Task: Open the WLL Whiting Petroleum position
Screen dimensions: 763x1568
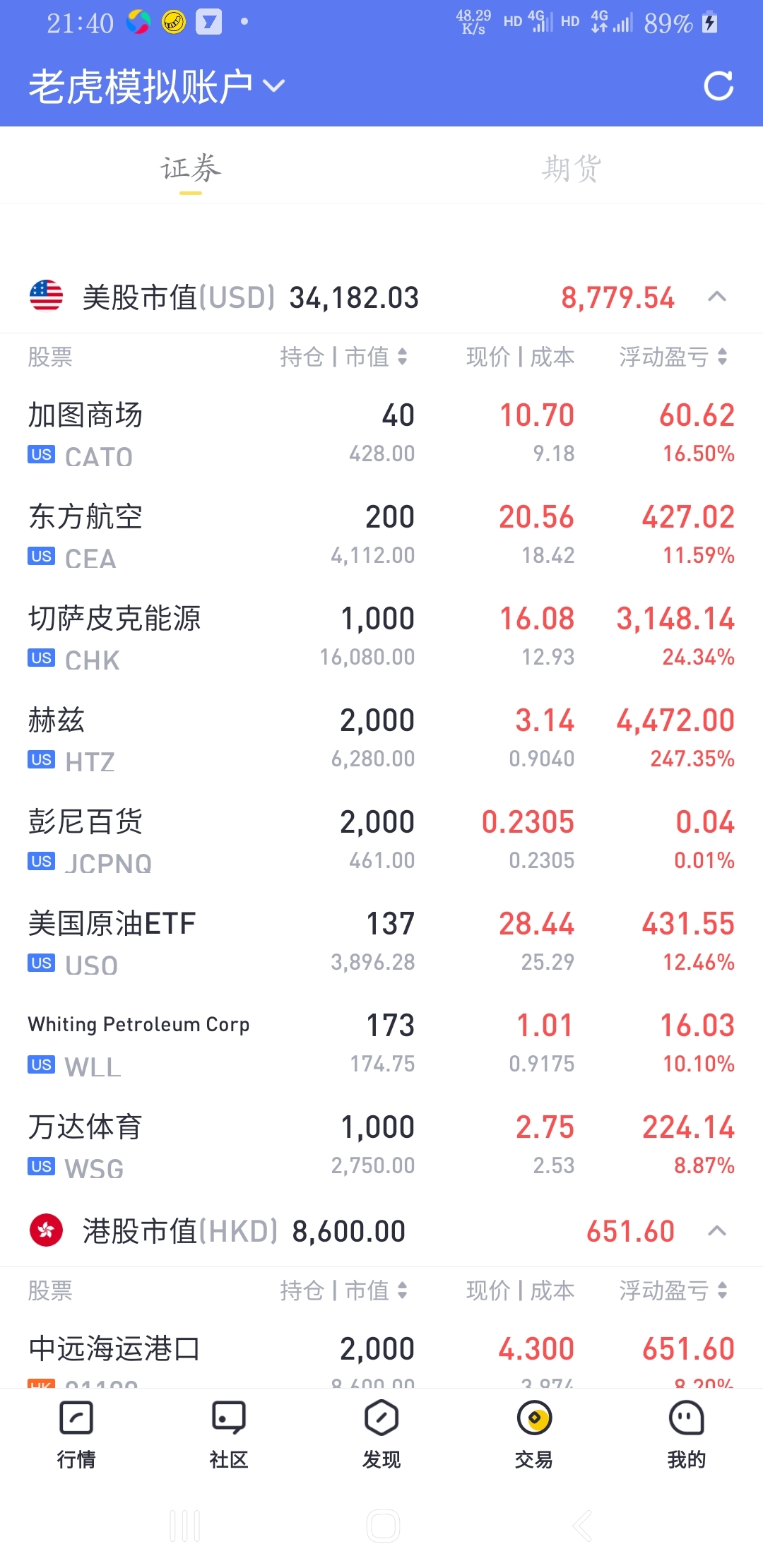Action: (x=381, y=1045)
